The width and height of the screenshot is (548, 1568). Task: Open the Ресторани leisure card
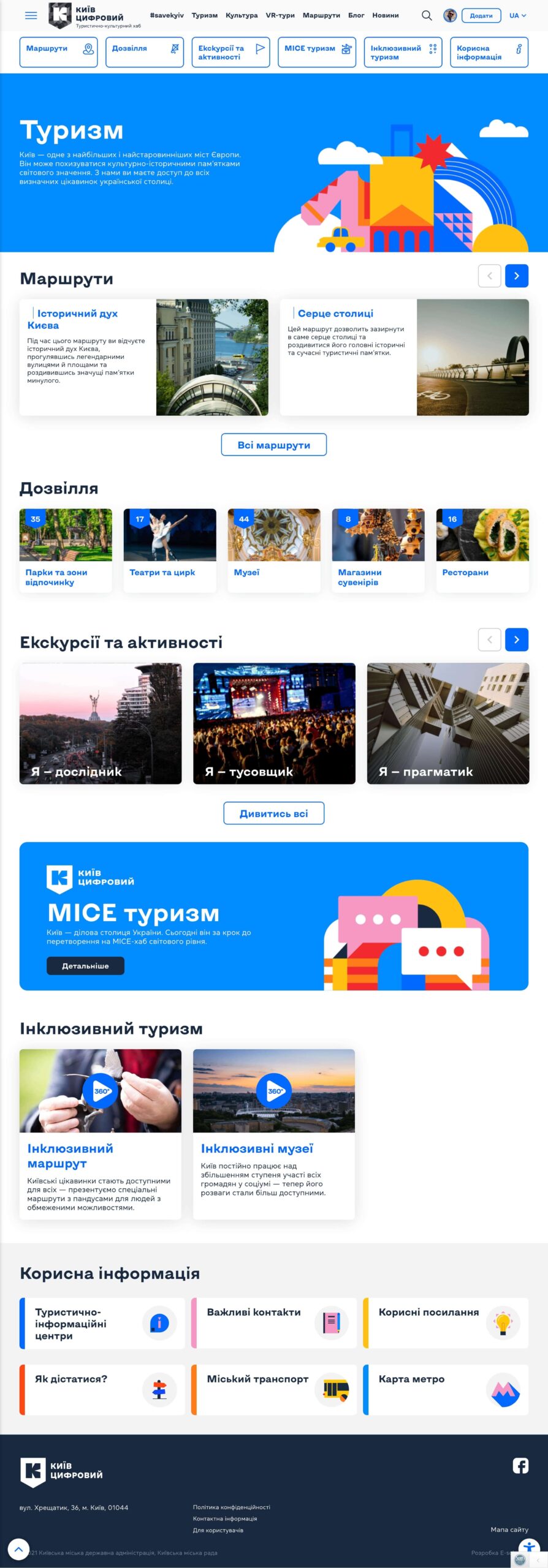[482, 549]
